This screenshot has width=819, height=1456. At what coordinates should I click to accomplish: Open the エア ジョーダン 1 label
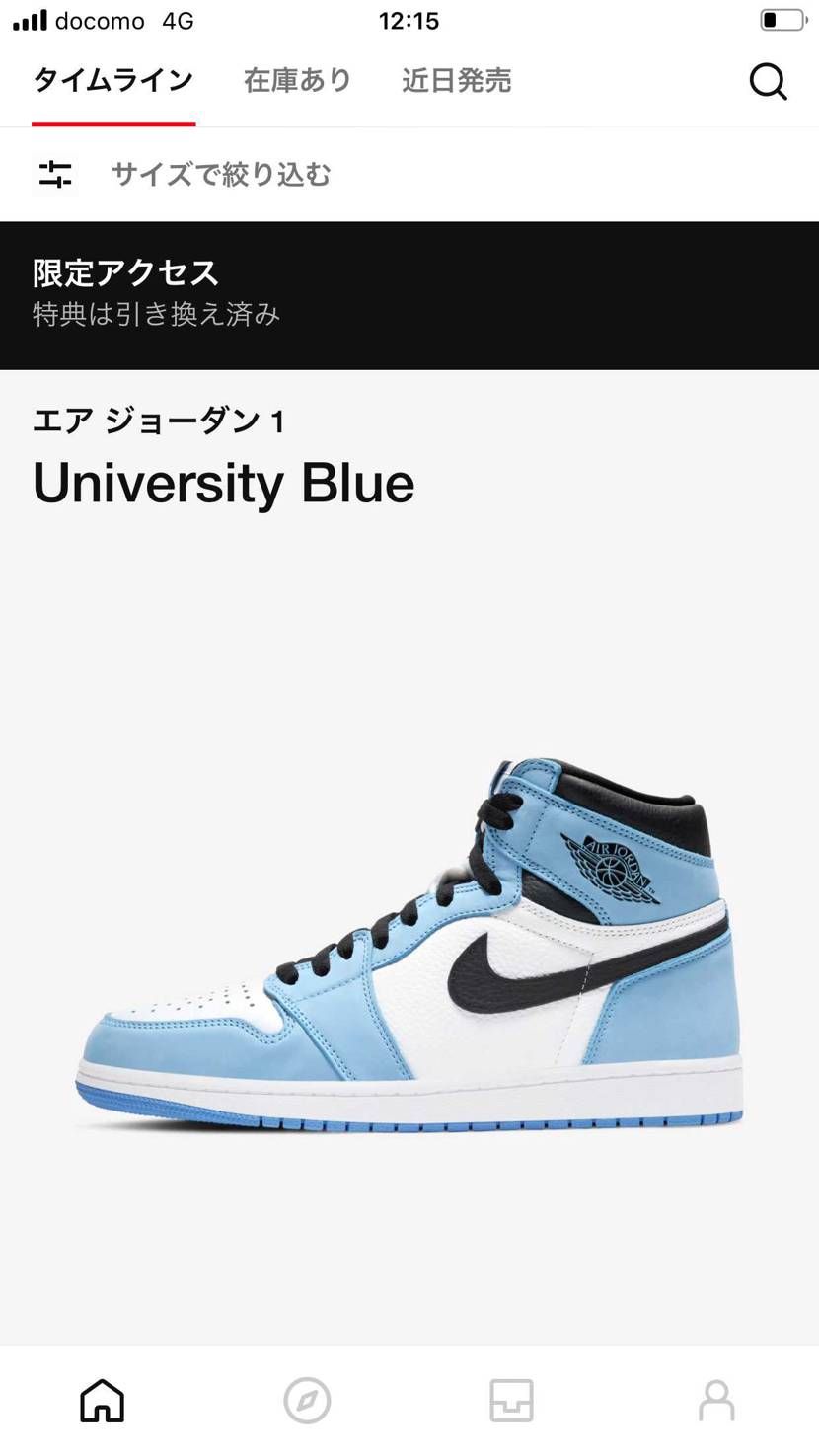coord(158,420)
